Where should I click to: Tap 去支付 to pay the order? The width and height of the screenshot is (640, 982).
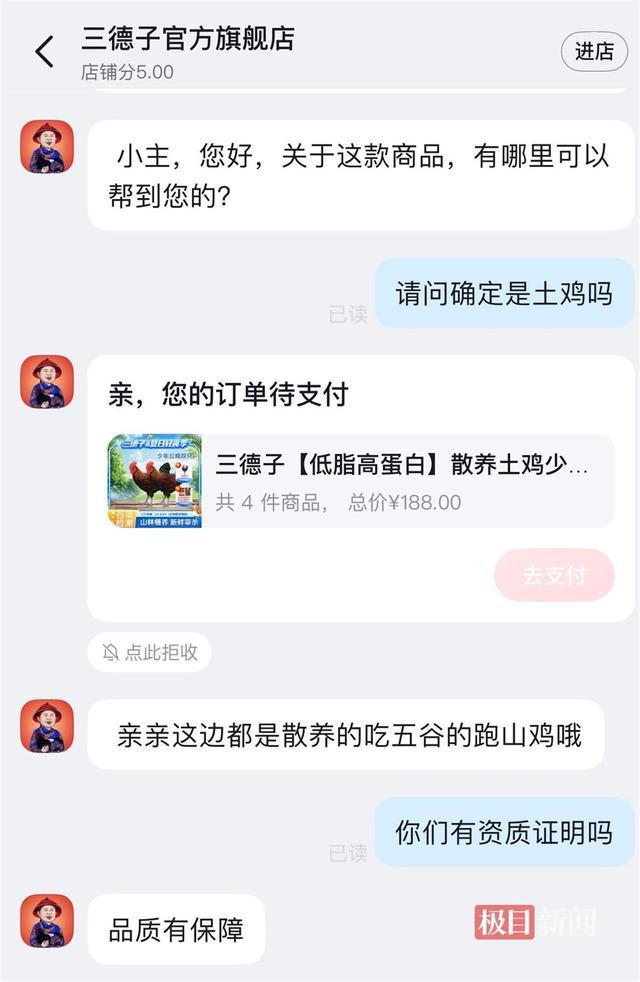(554, 575)
